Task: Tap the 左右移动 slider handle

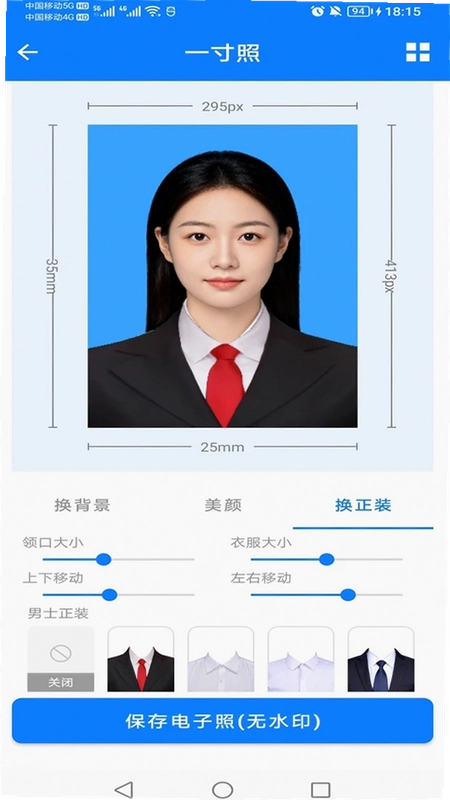Action: 348,594
